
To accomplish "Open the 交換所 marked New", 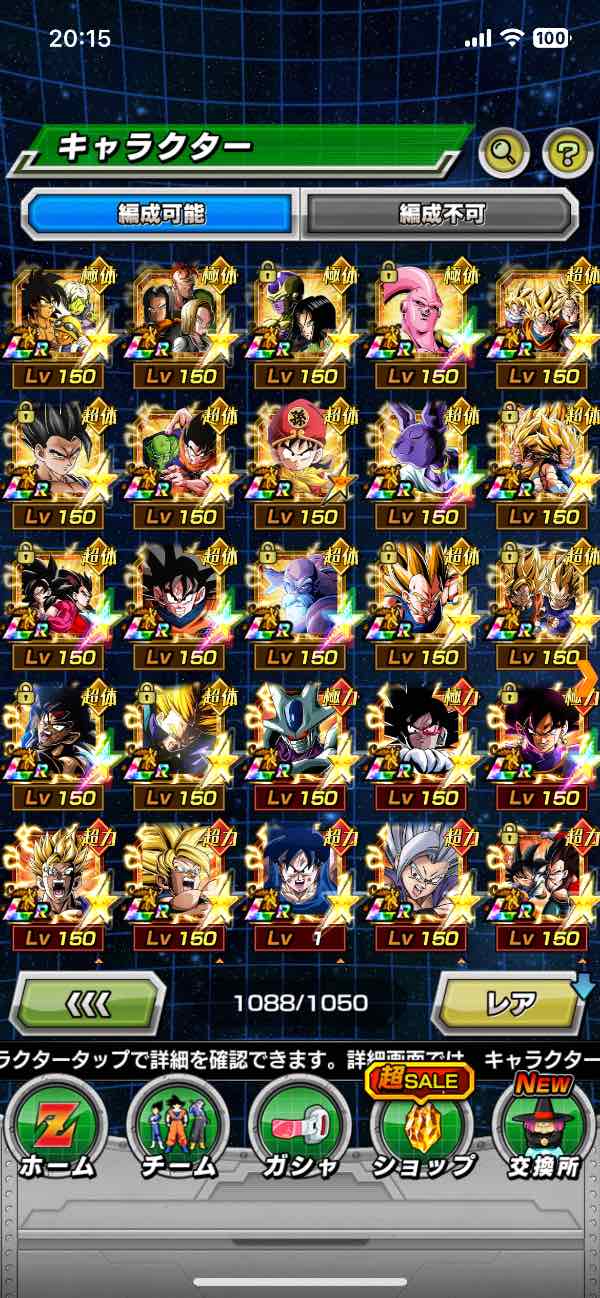I will 543,1129.
